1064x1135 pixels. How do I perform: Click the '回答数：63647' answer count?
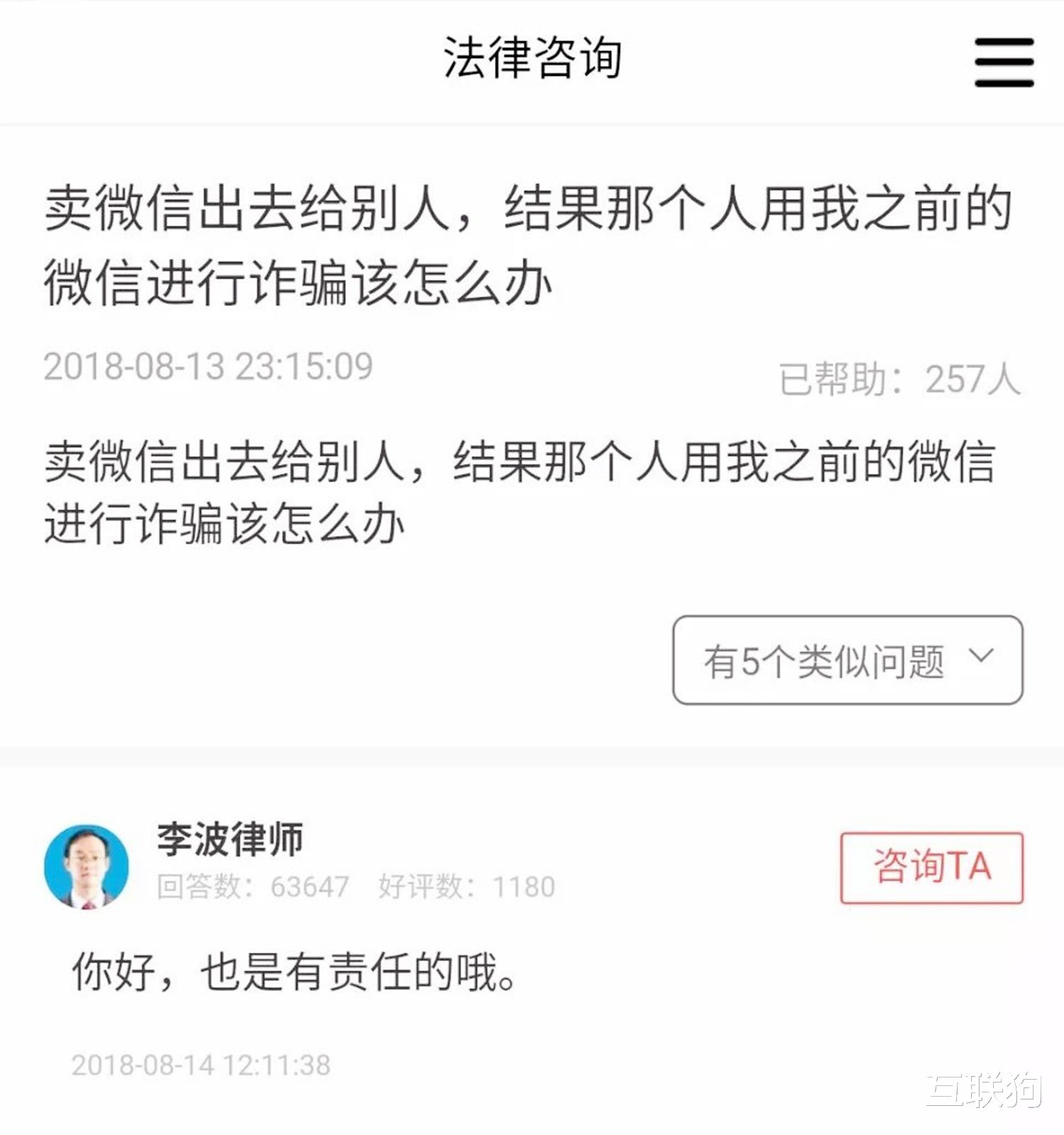tap(252, 887)
